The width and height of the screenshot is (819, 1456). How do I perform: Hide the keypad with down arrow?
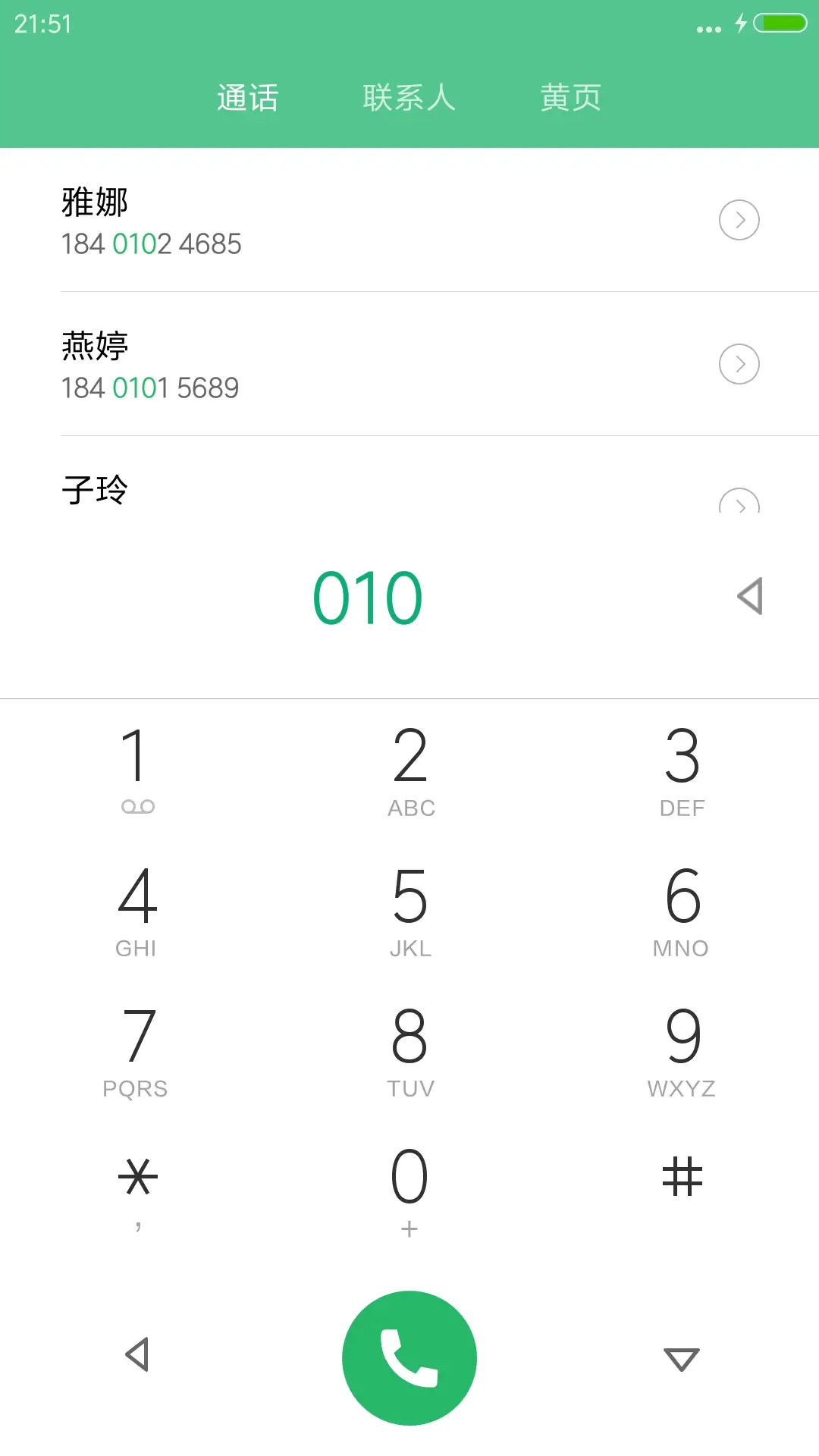(680, 1357)
